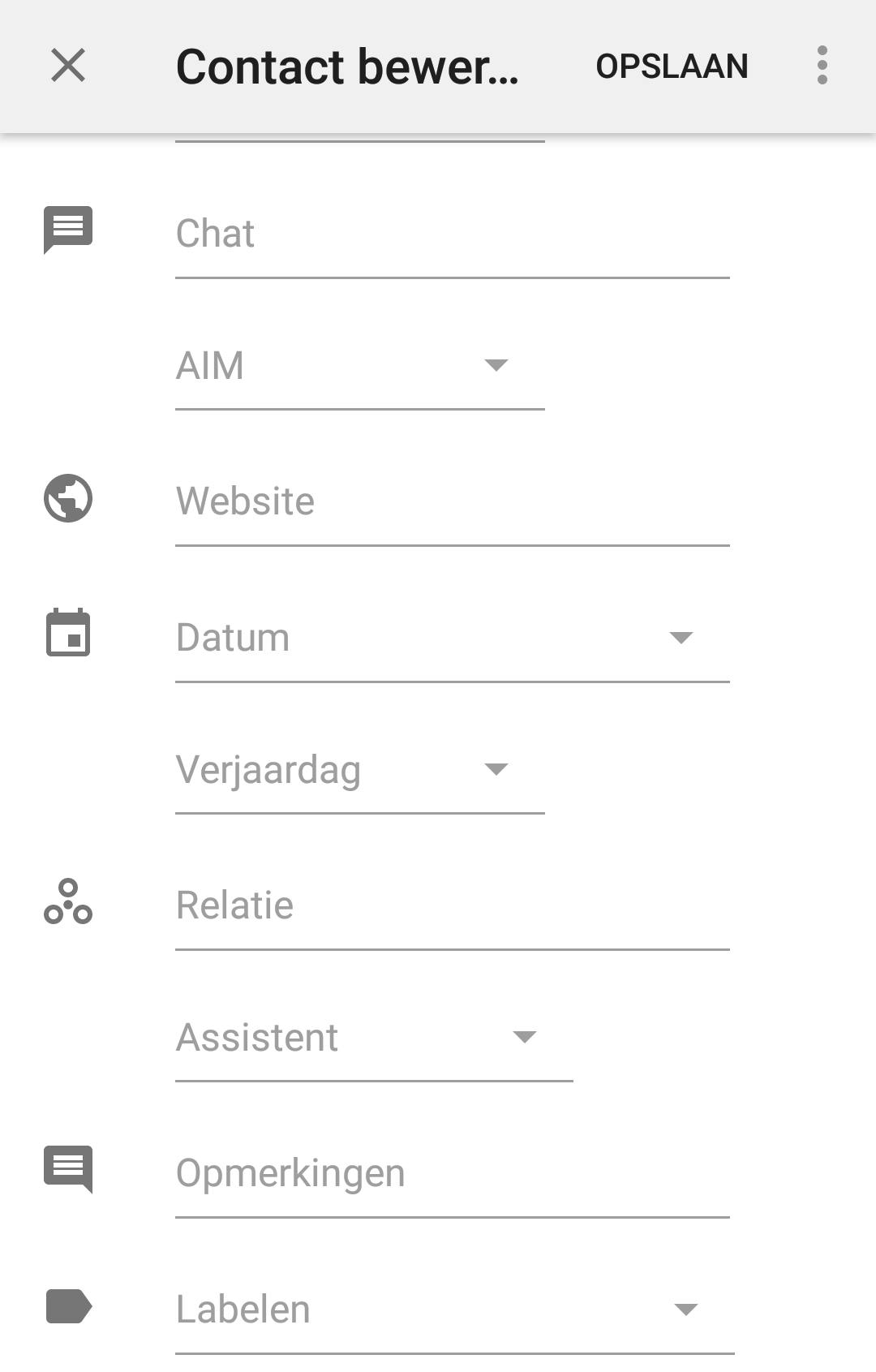Enter a URL in the Website field
Viewport: 876px width, 1372px height.
(x=452, y=502)
